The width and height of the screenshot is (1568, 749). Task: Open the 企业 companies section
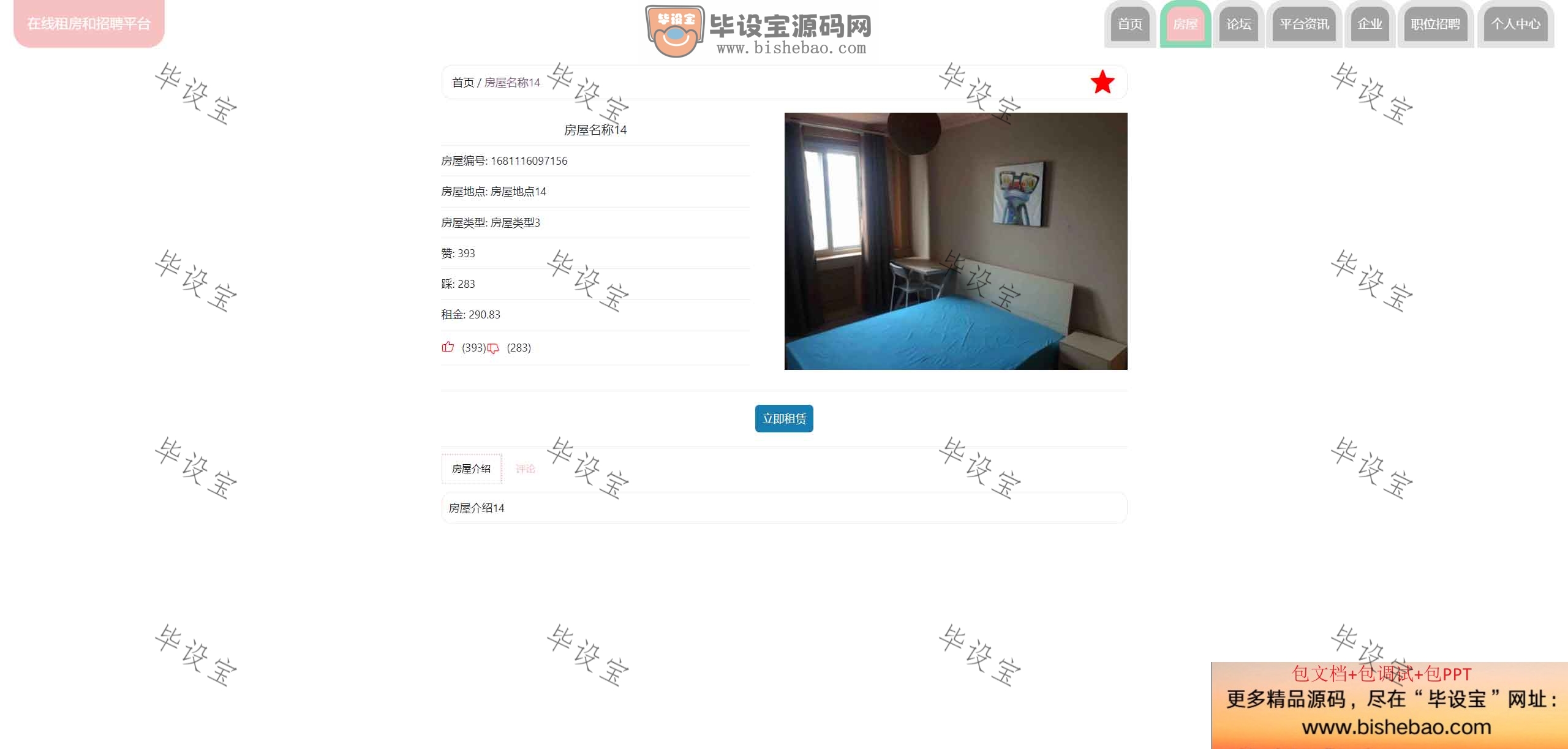(x=1370, y=24)
